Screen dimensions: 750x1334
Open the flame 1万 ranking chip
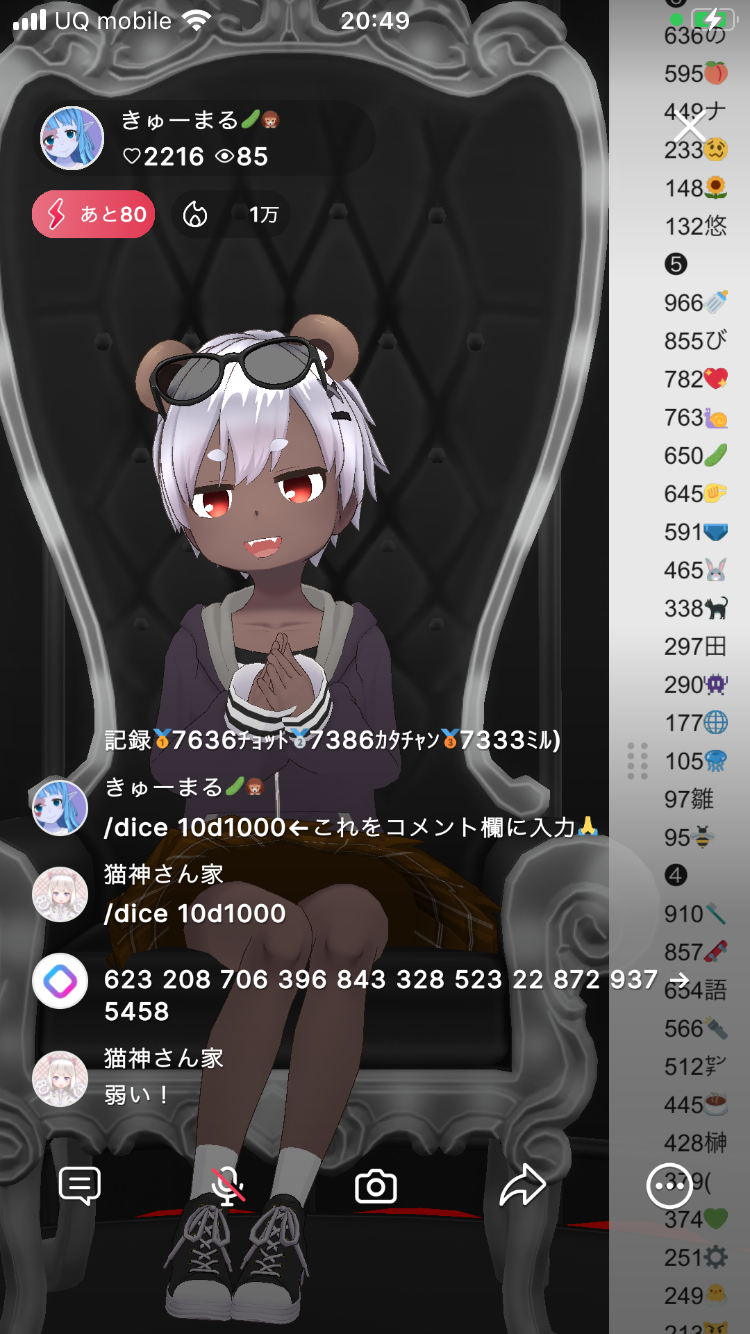[232, 214]
